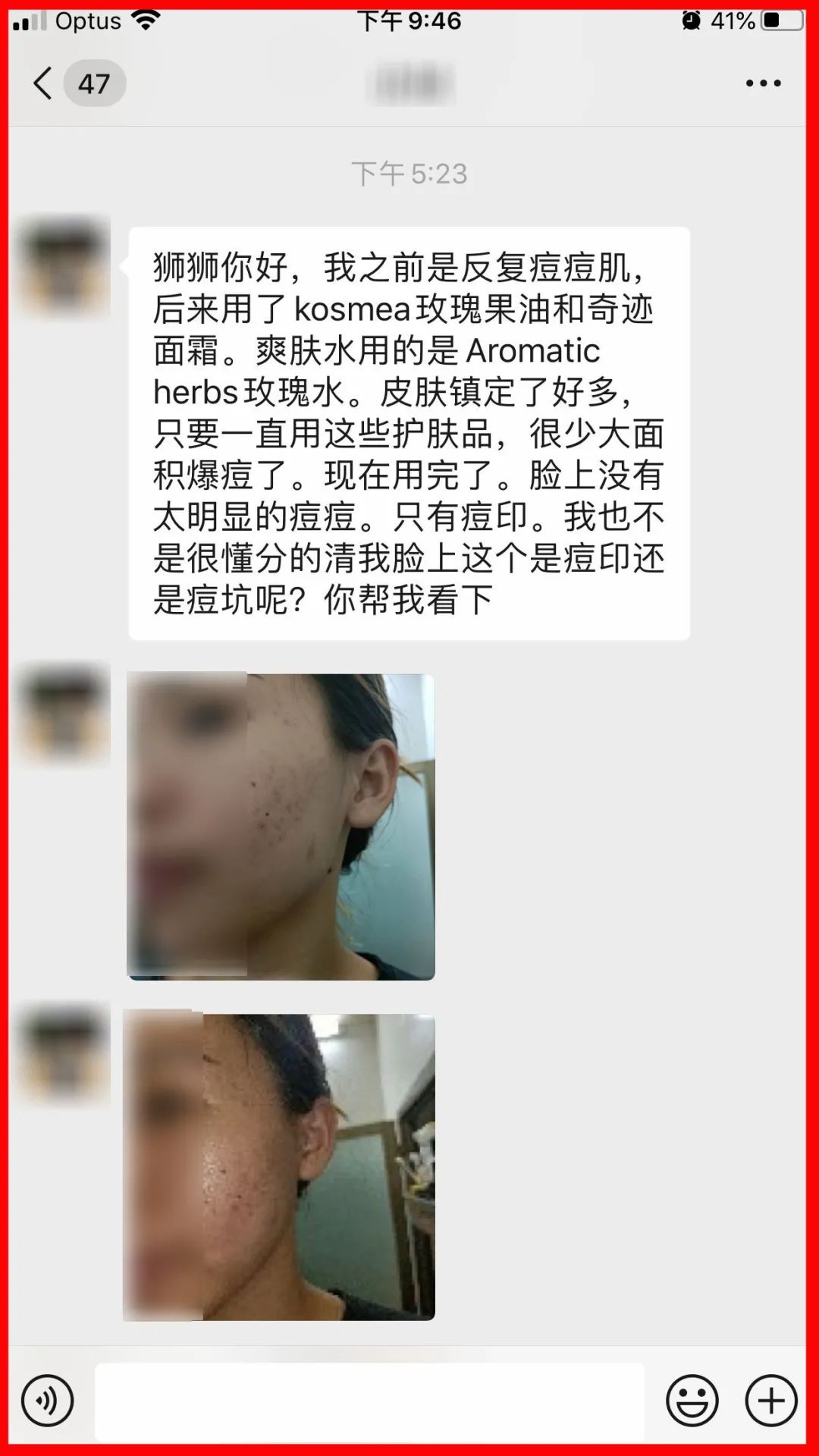Open the first face photo with the ear visible
Viewport: 819px width, 1456px height.
[x=281, y=827]
